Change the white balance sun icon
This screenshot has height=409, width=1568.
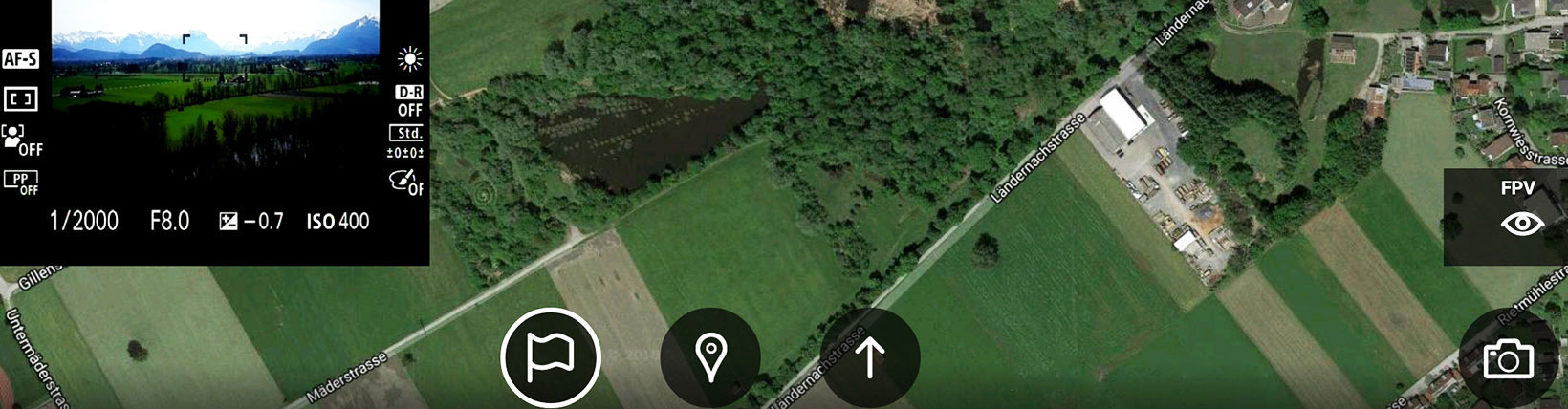410,60
